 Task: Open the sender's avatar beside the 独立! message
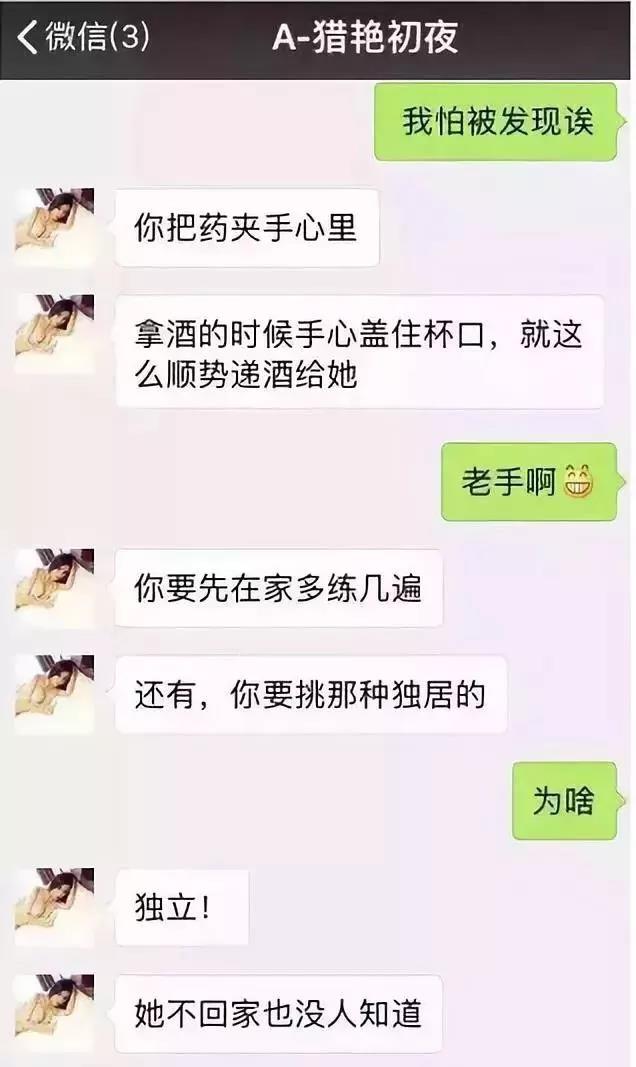(x=54, y=907)
